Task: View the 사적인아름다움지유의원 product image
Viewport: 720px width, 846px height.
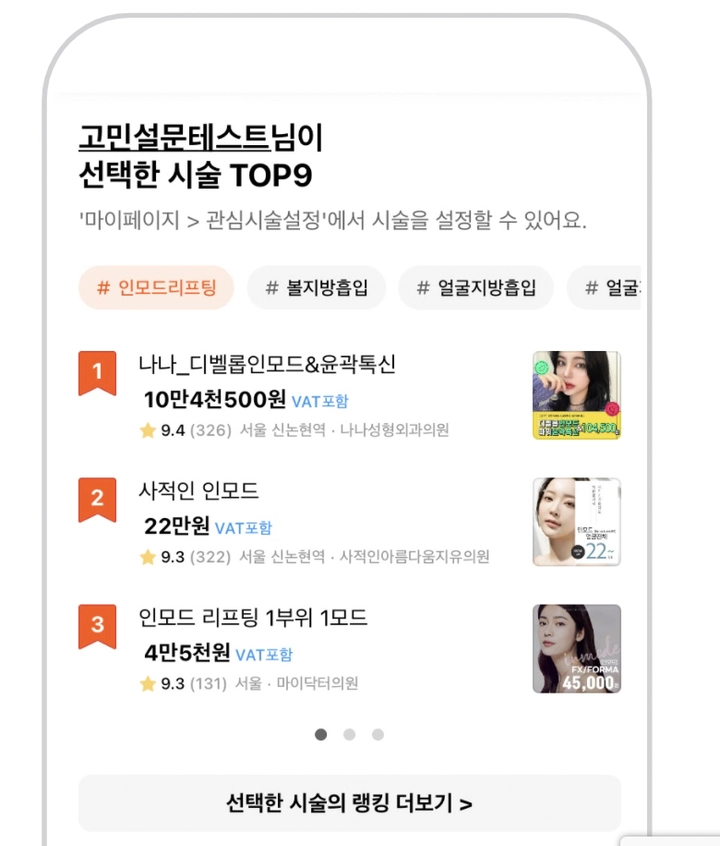Action: (576, 521)
